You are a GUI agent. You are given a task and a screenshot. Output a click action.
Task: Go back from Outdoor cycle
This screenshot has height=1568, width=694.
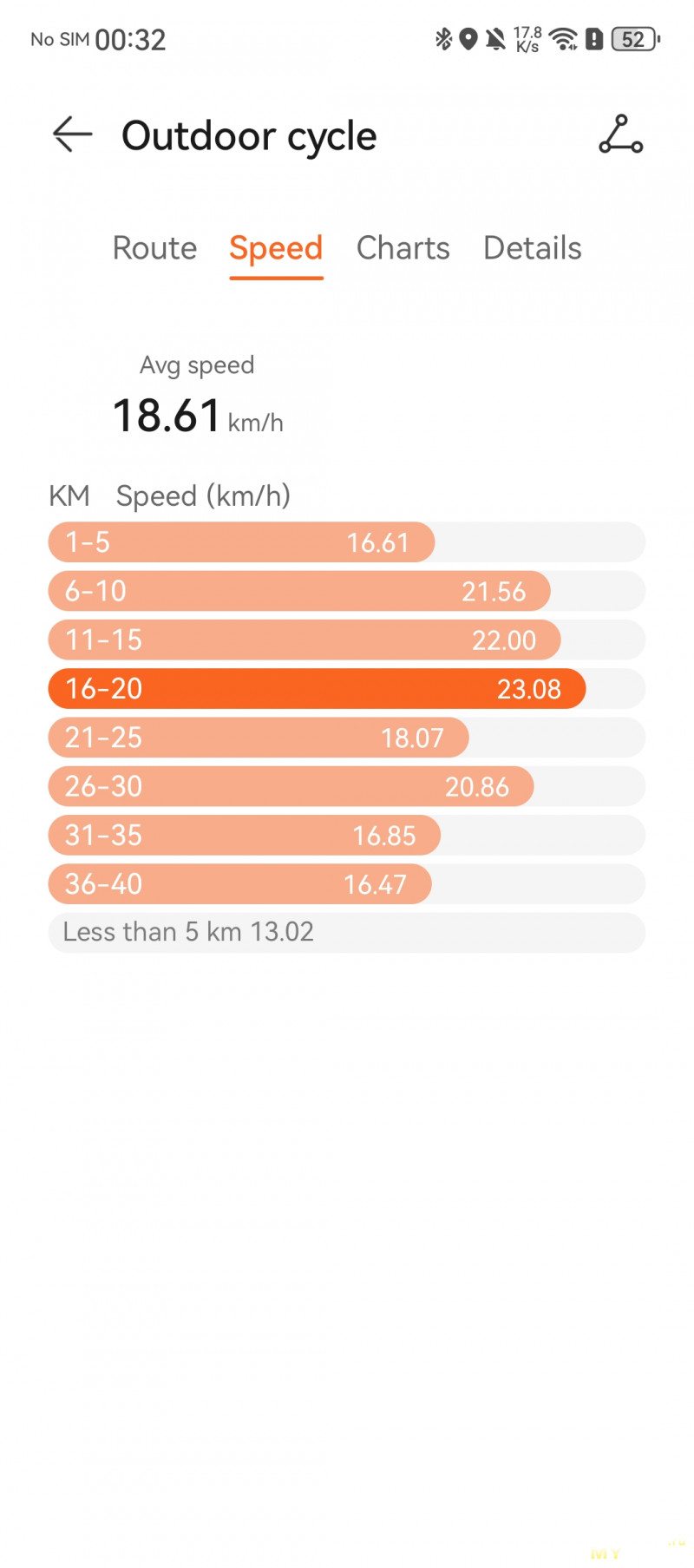(73, 135)
